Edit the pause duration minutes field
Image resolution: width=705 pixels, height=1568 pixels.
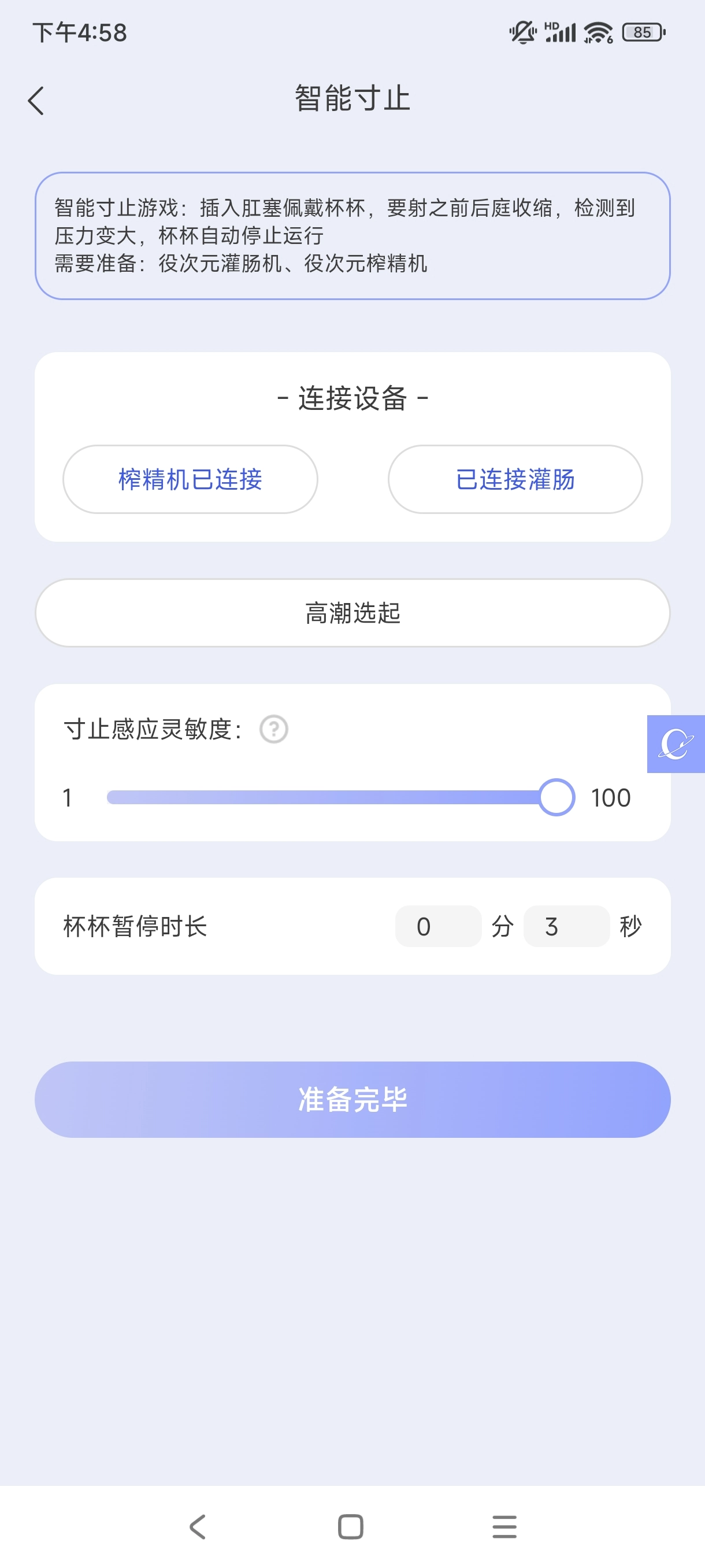click(438, 926)
